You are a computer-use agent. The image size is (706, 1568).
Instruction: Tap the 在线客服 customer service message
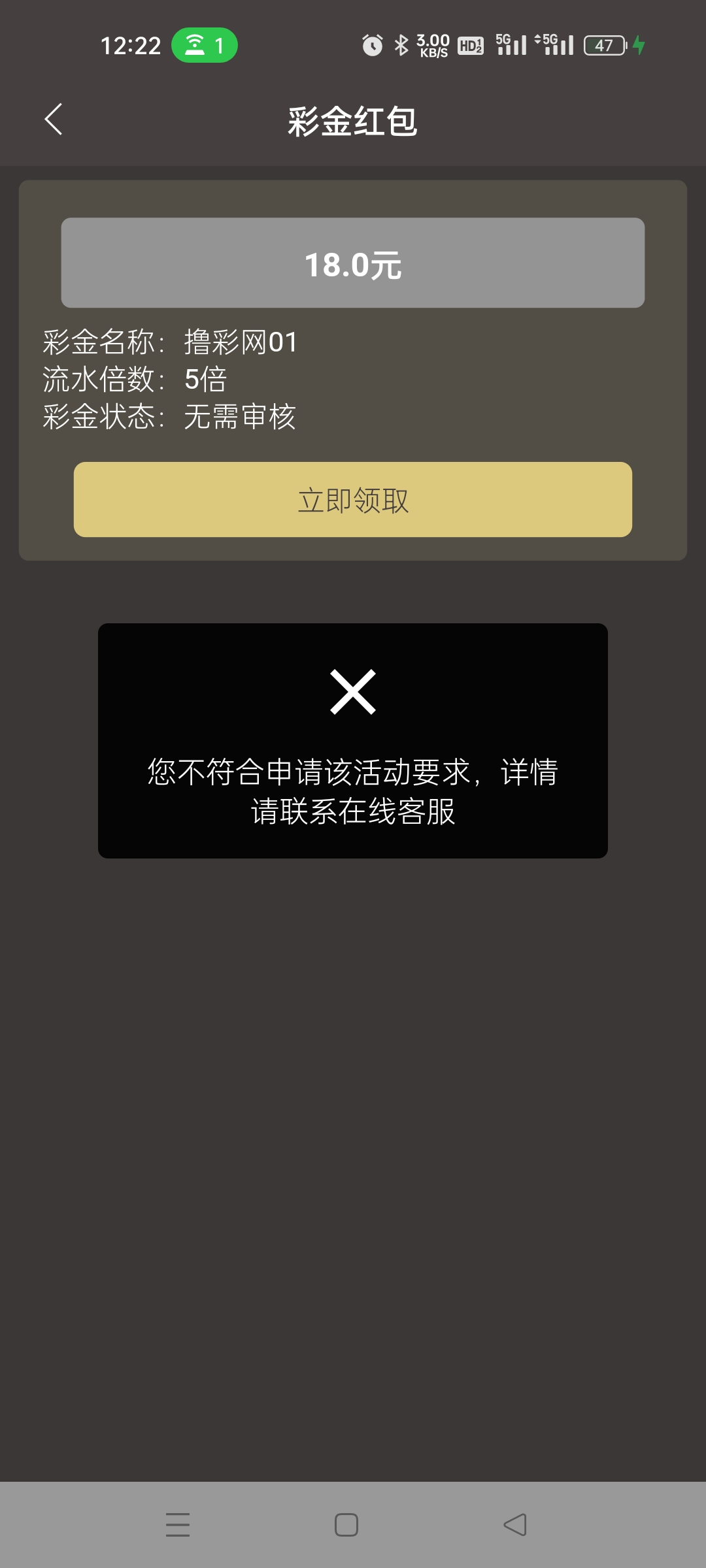401,811
